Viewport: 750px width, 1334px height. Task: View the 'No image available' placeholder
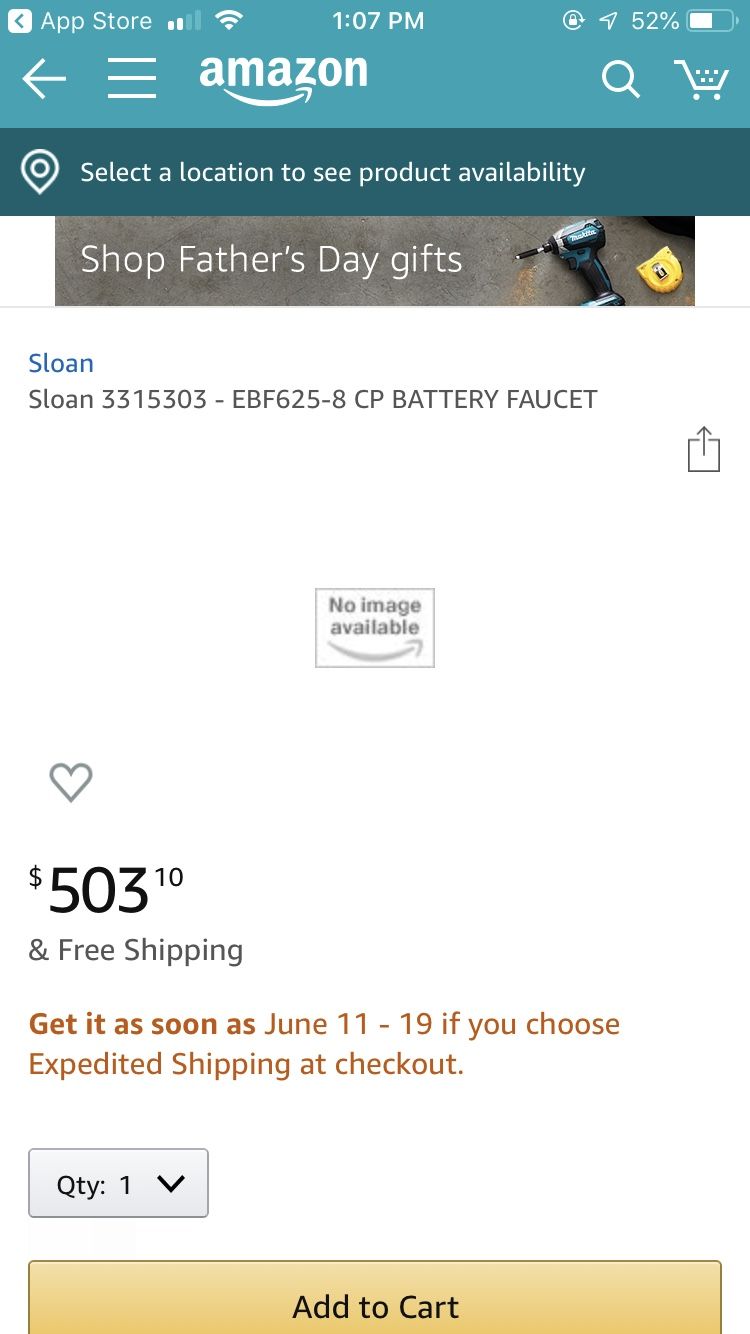coord(375,627)
